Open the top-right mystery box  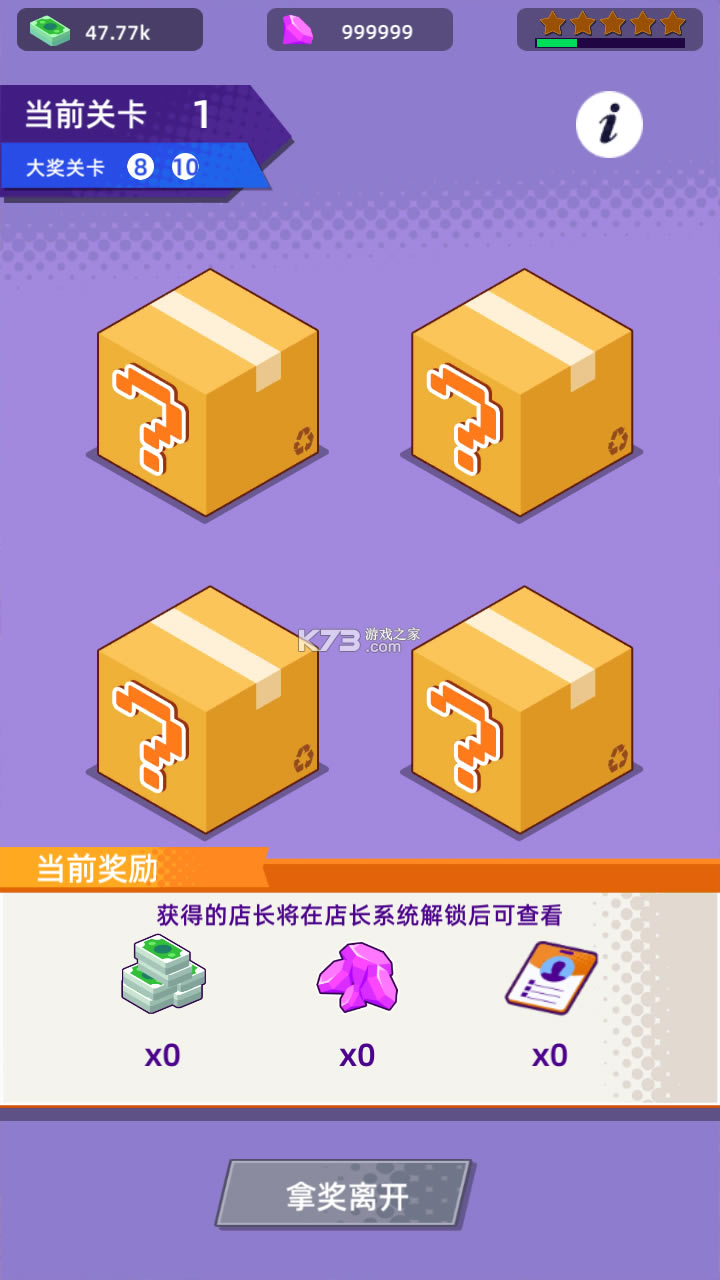(x=522, y=395)
